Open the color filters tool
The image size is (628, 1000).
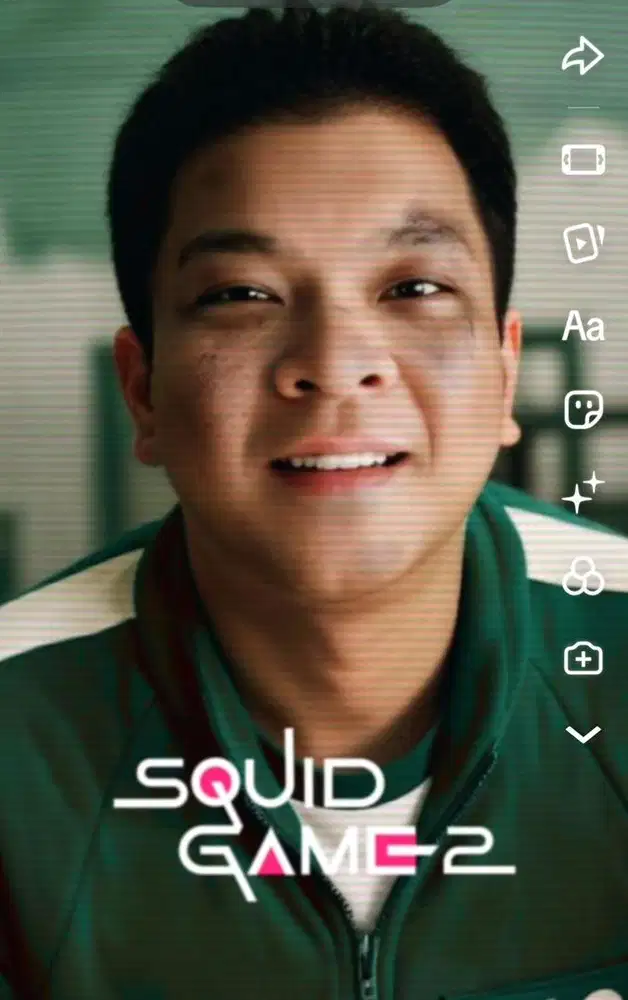tap(583, 577)
